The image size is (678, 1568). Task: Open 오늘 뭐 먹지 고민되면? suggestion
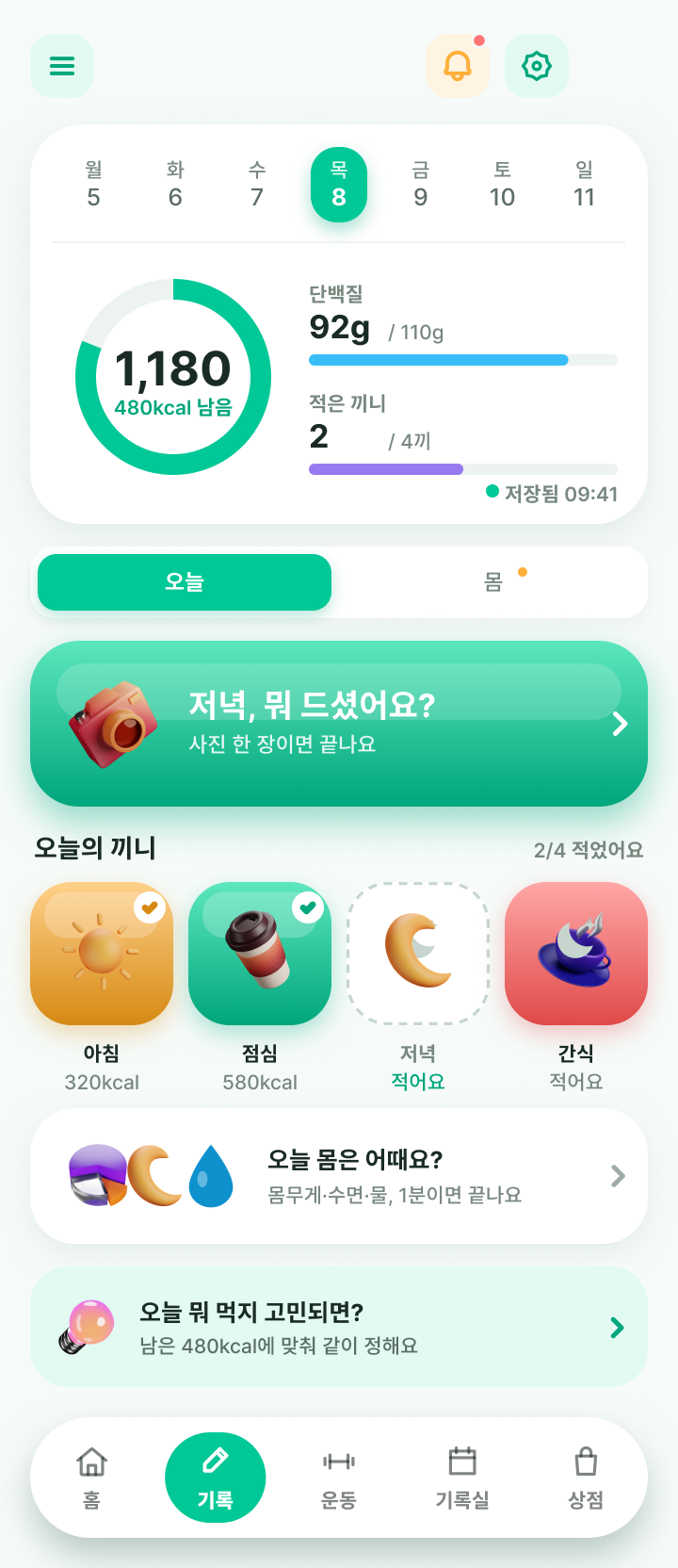[339, 1327]
